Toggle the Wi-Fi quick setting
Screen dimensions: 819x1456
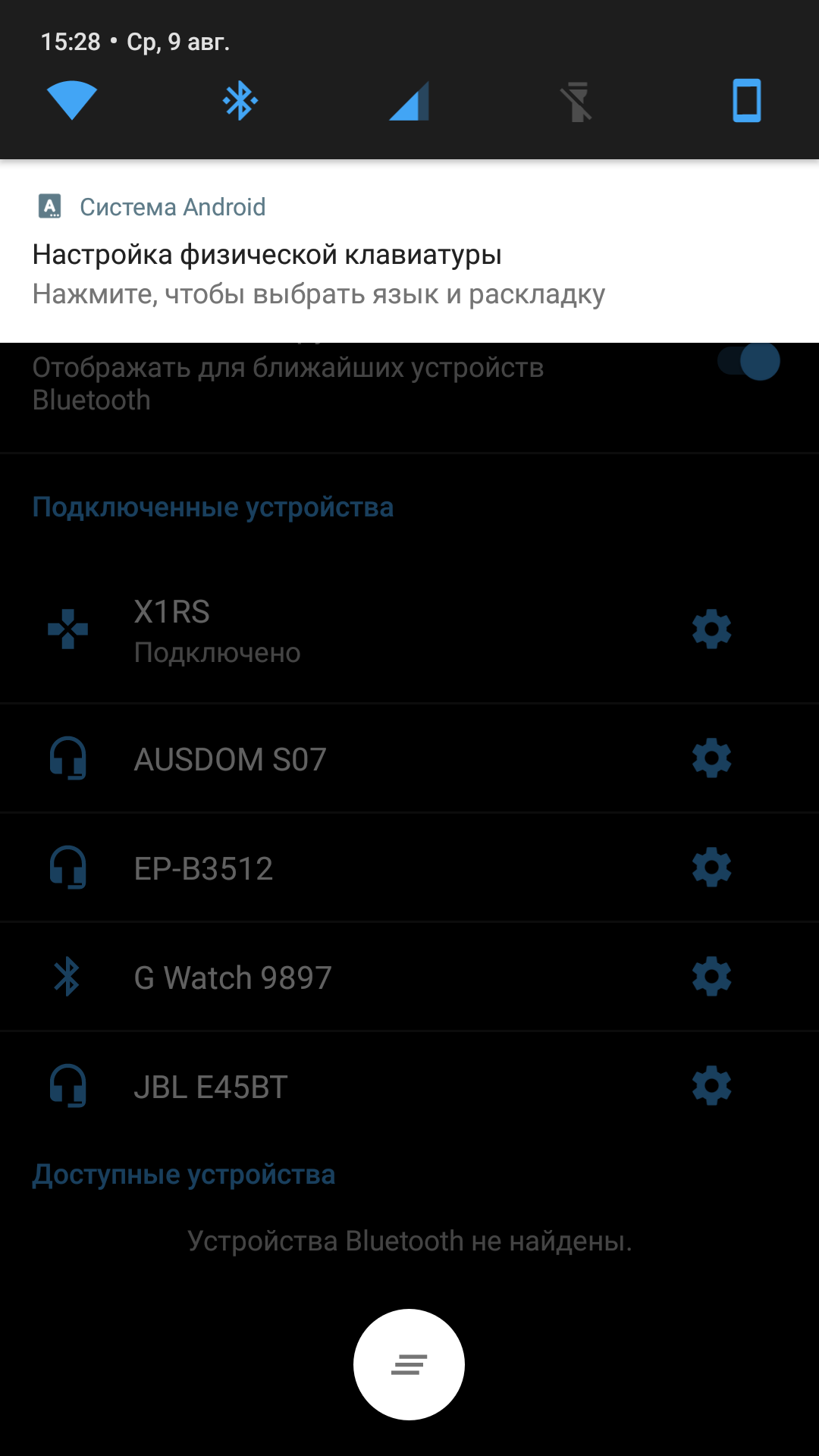[72, 100]
